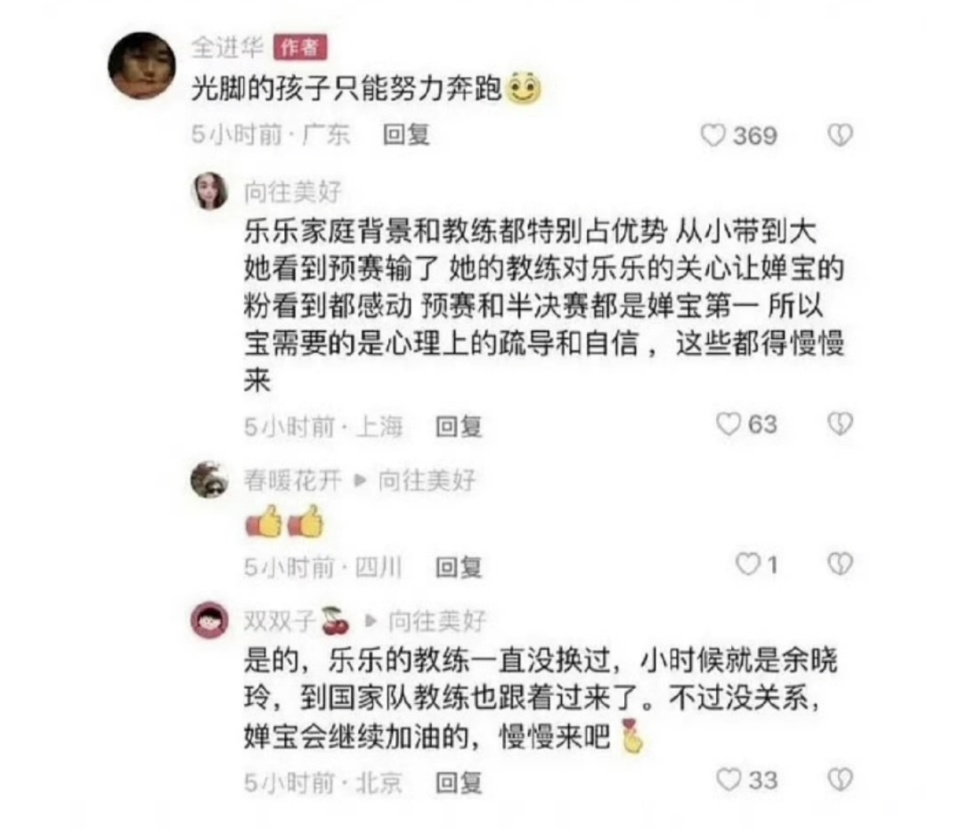Image resolution: width=960 pixels, height=829 pixels.
Task: Reply to 向往美好's comment from 上海
Action: click(x=459, y=426)
